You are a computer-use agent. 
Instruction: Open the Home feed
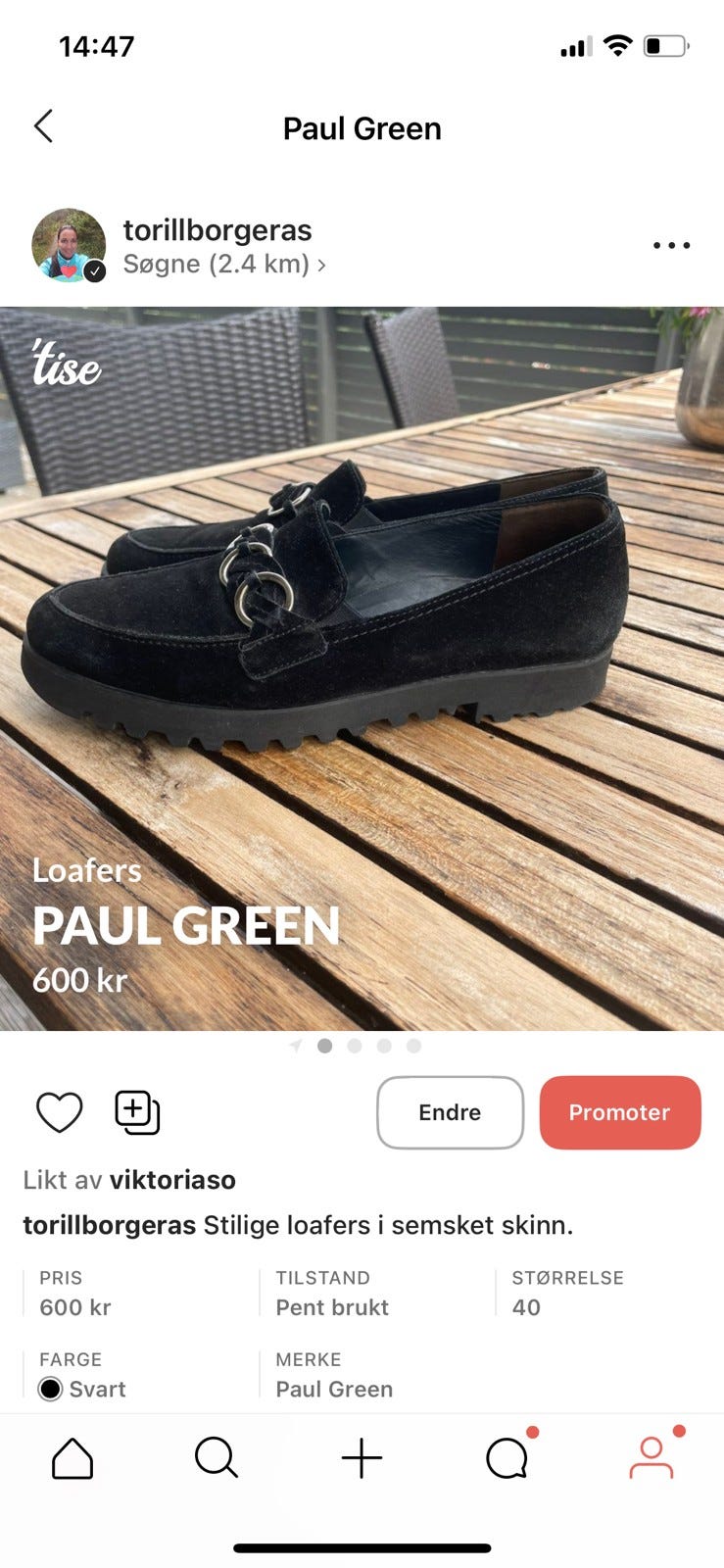[72, 1457]
